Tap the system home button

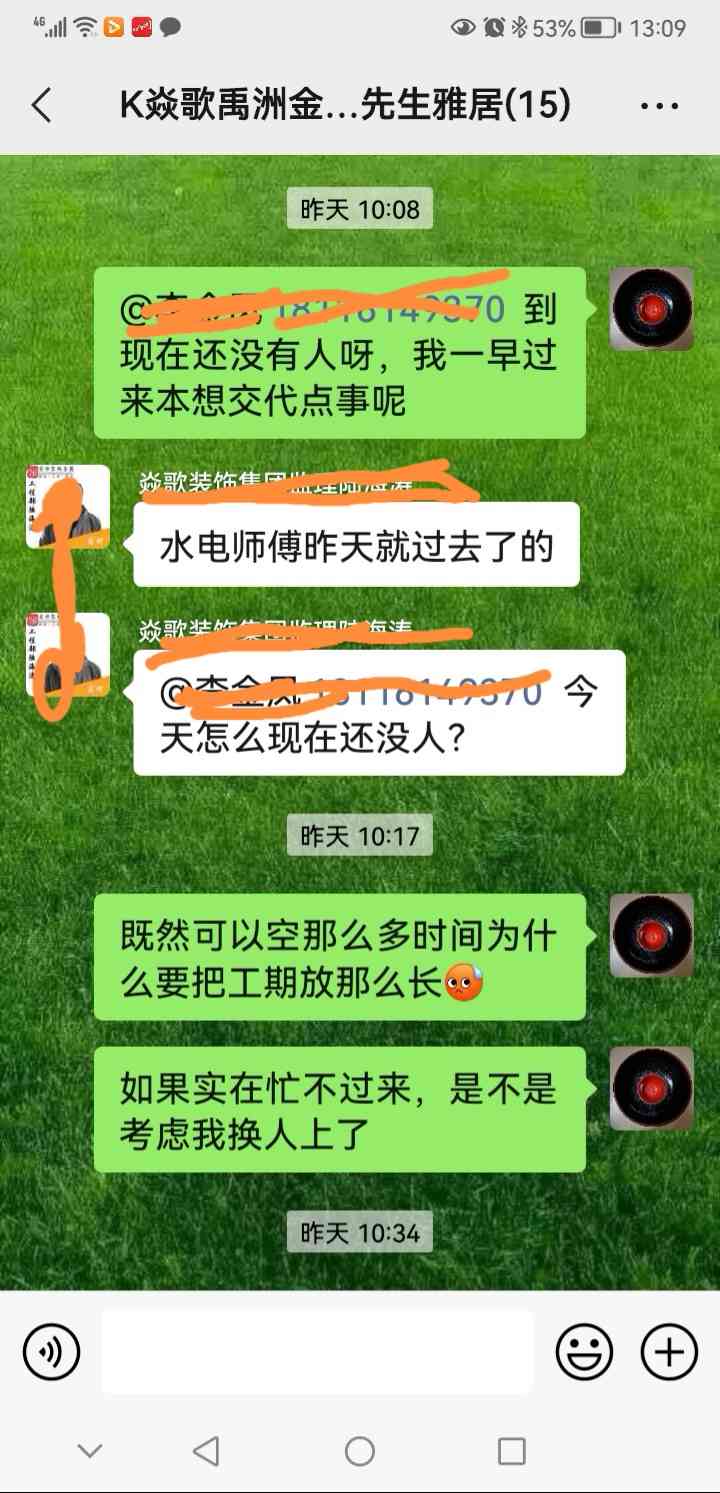tap(360, 1451)
